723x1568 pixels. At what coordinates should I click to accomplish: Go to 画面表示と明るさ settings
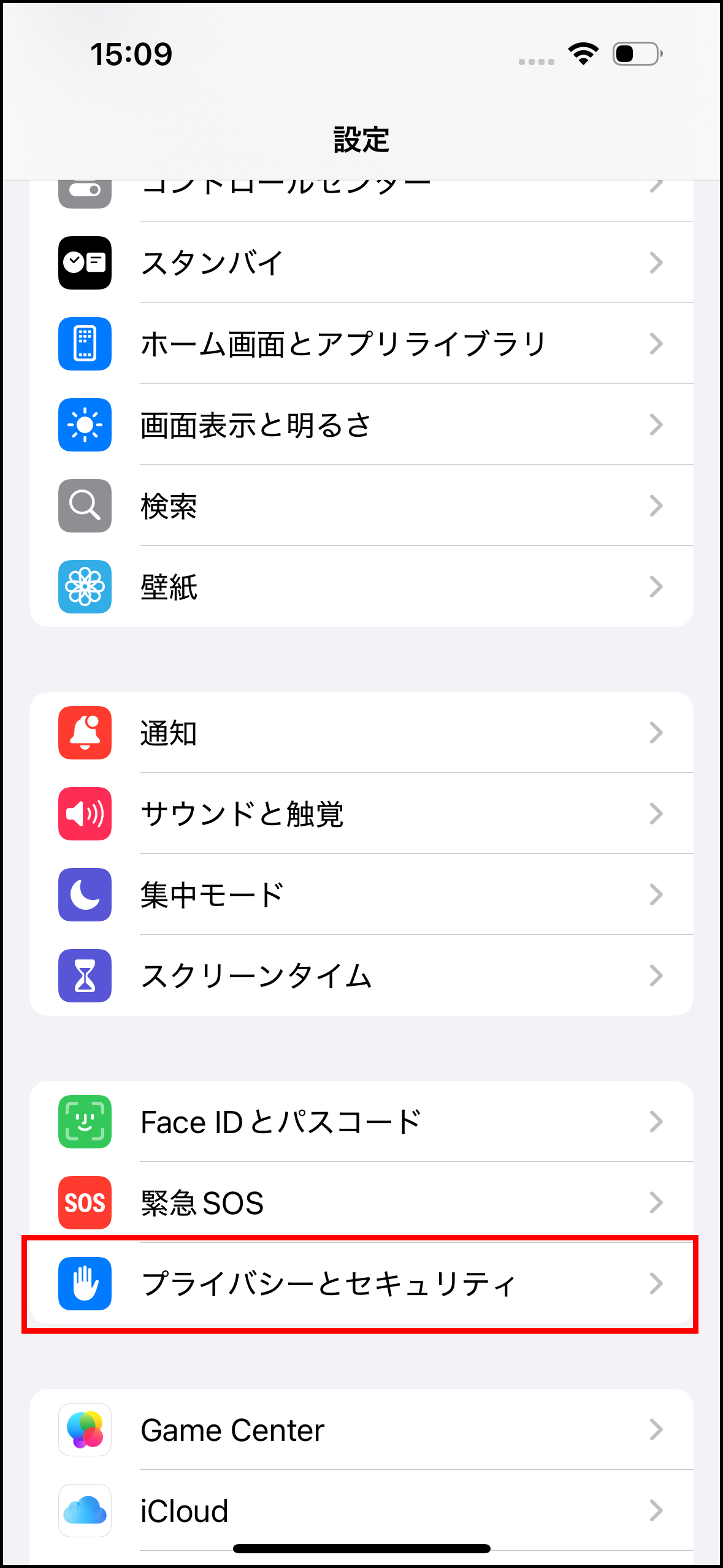point(361,425)
